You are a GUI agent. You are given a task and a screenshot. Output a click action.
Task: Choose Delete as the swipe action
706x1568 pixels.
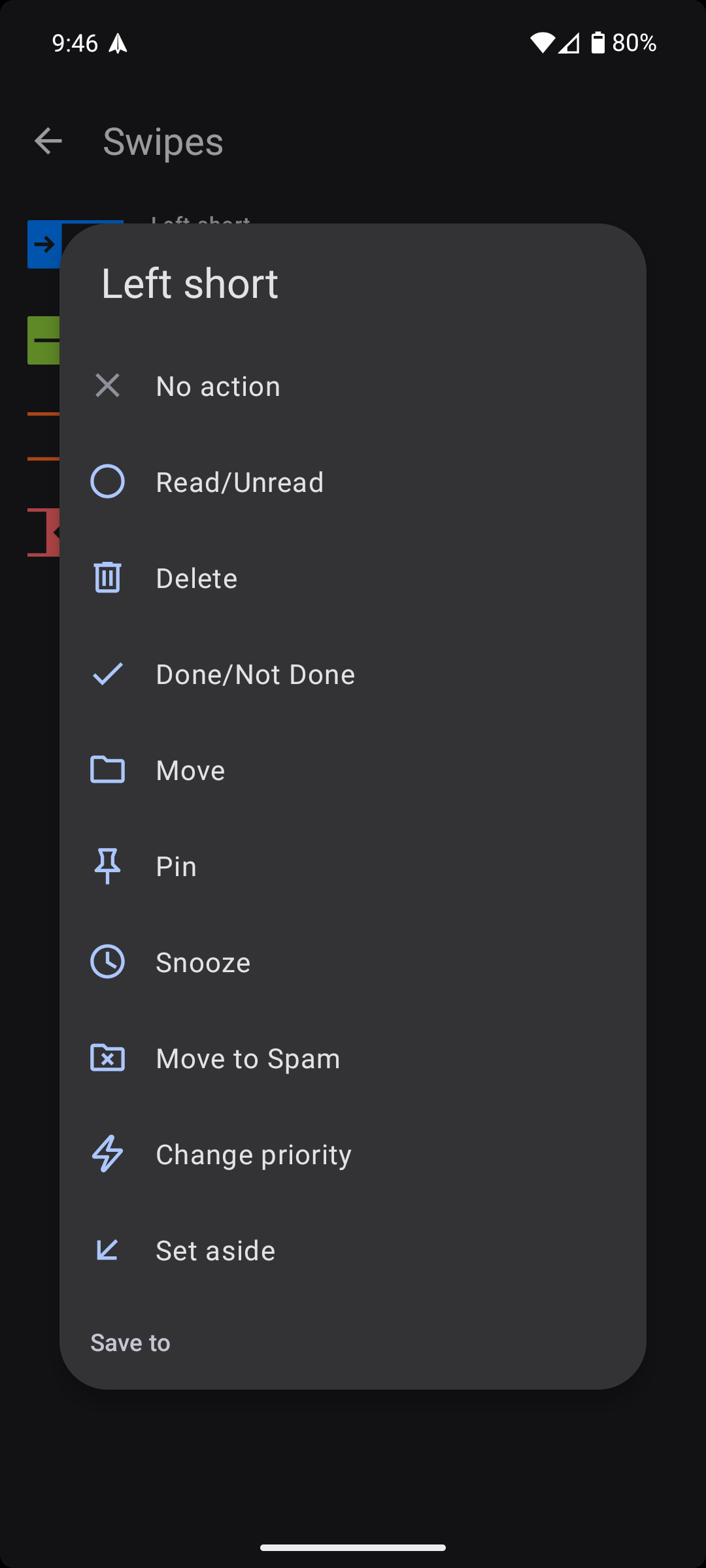click(x=196, y=578)
